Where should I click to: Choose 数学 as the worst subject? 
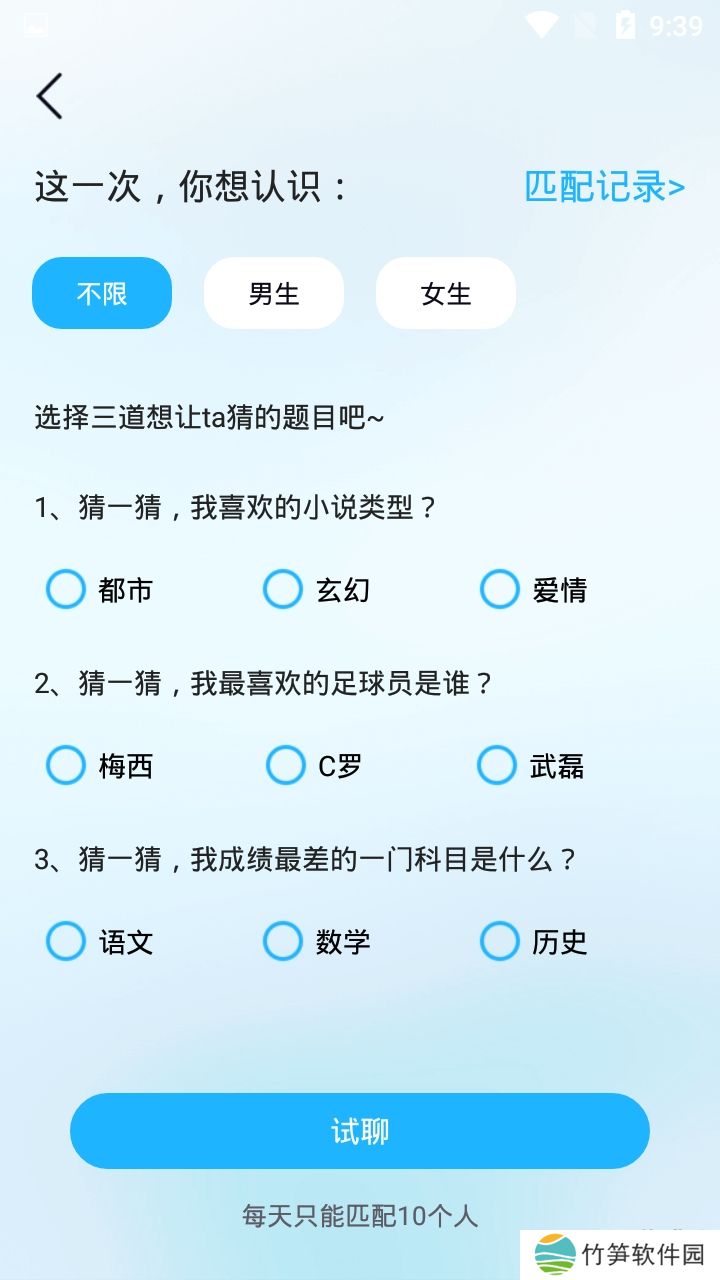coord(283,941)
